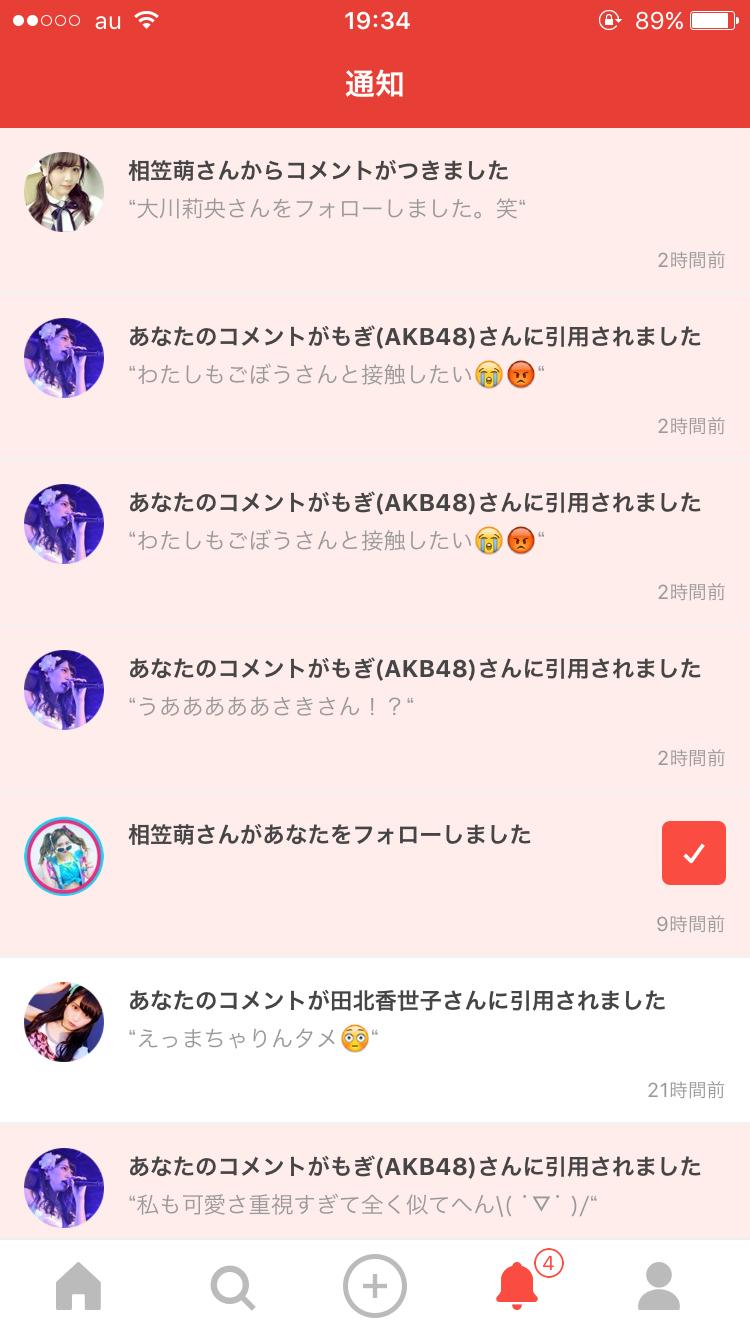Switch to the home tab
The height and width of the screenshot is (1334, 750).
(x=79, y=1286)
